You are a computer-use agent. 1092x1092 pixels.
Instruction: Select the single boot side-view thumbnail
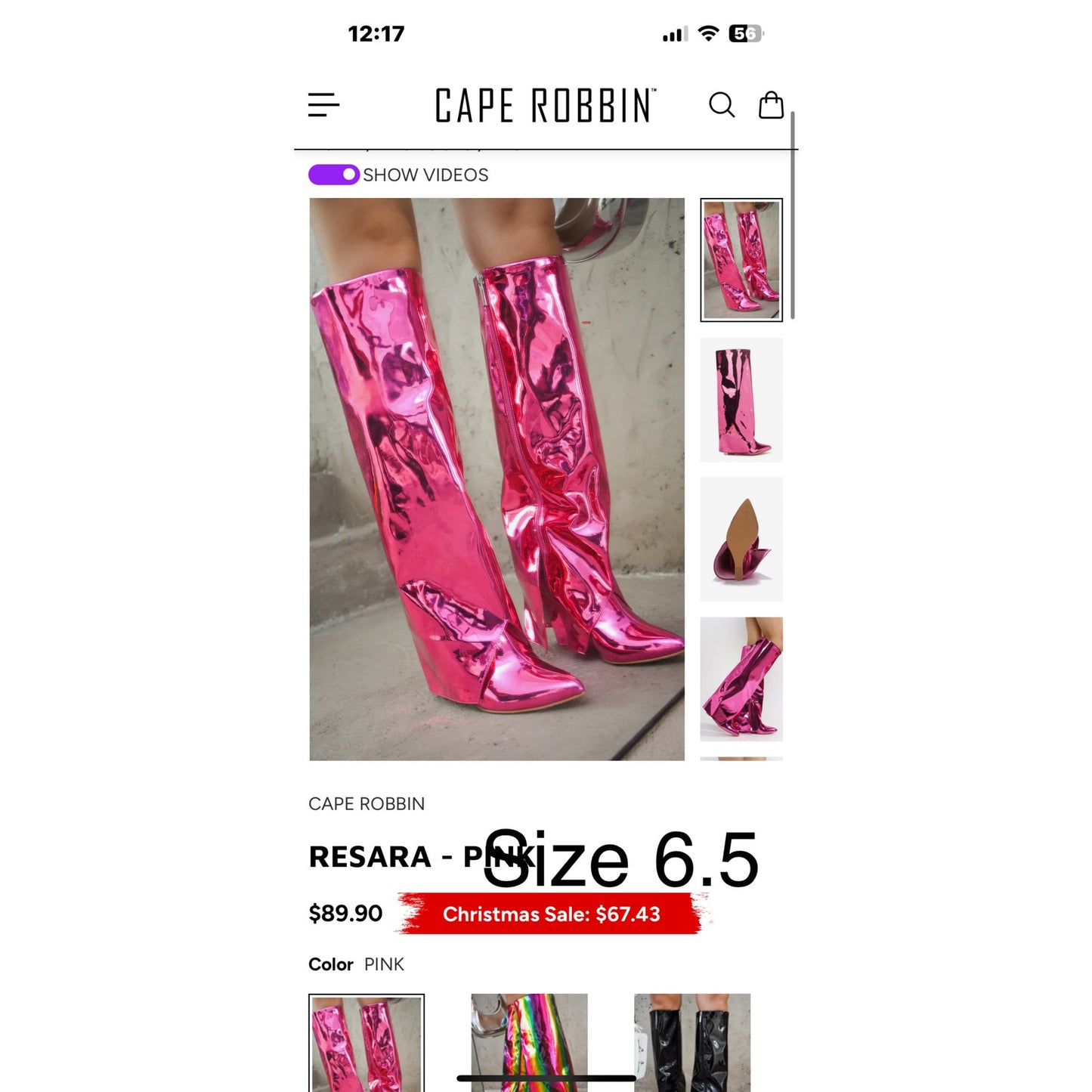coord(741,400)
